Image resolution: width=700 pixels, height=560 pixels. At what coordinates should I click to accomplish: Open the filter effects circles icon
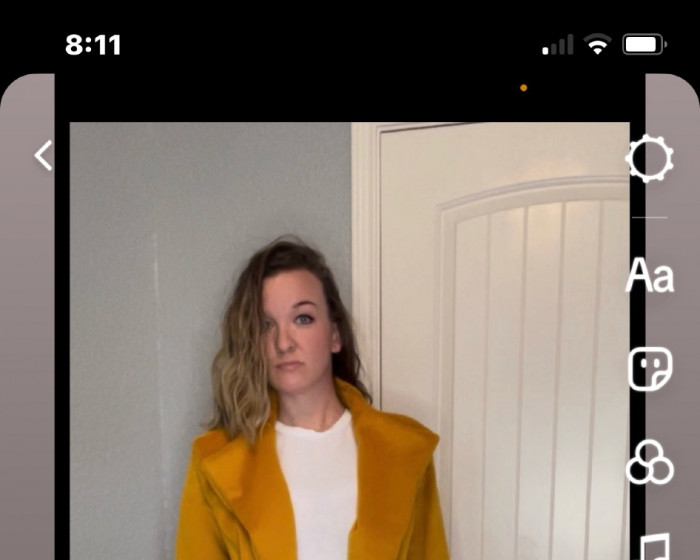click(650, 463)
